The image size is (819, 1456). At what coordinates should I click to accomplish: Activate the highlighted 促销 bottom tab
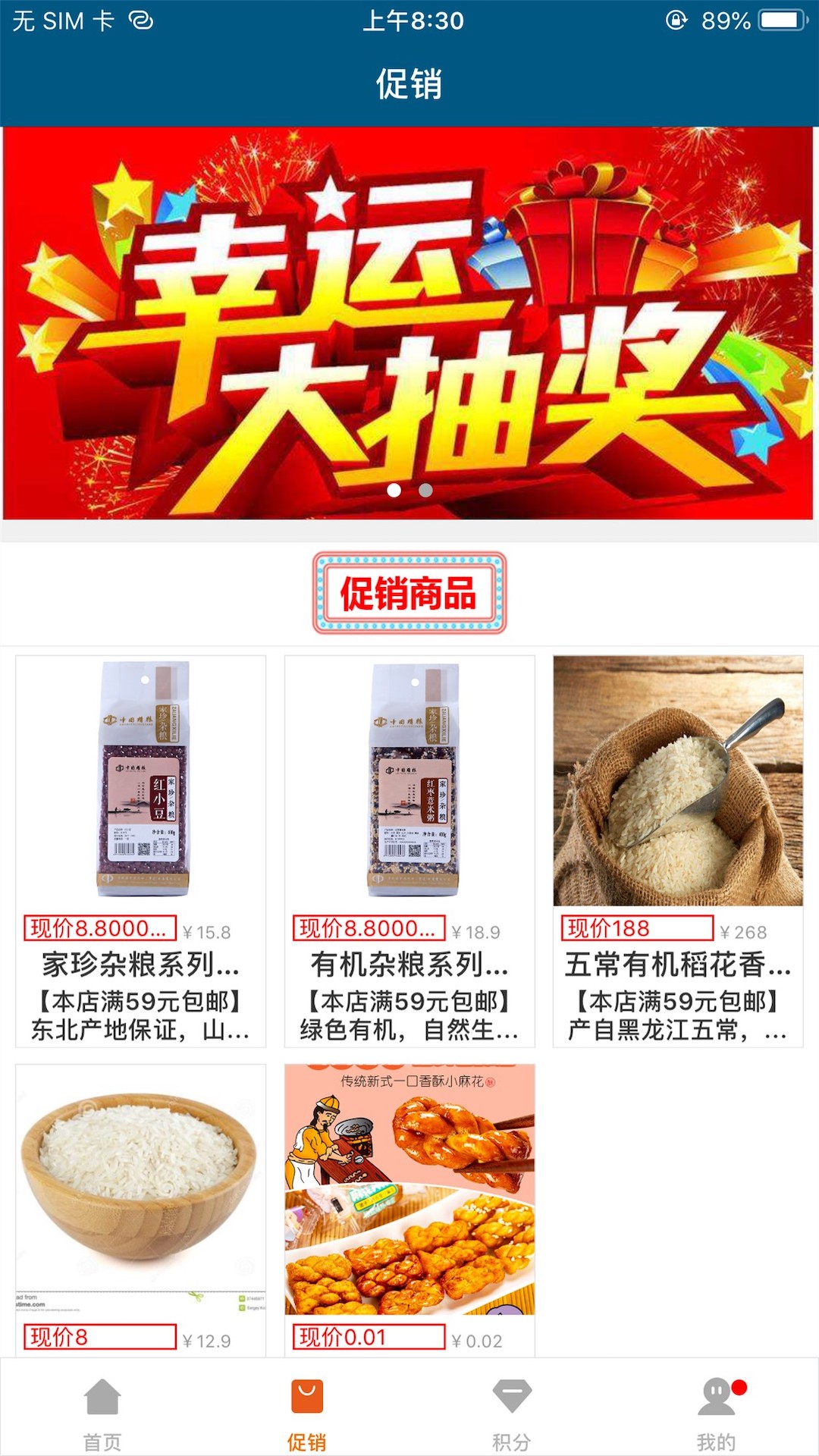(307, 1420)
